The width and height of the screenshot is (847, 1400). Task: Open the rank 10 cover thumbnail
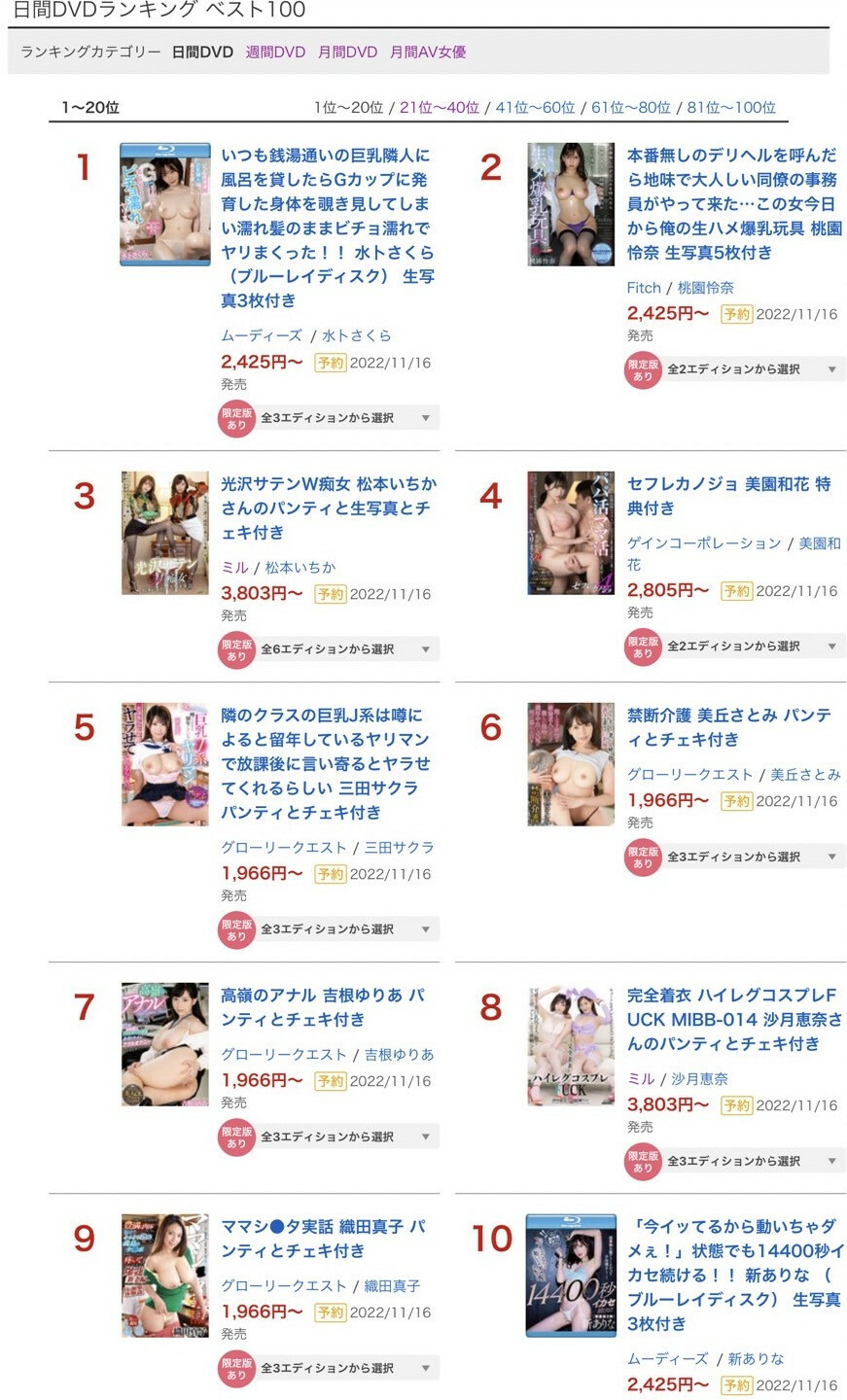(571, 1275)
